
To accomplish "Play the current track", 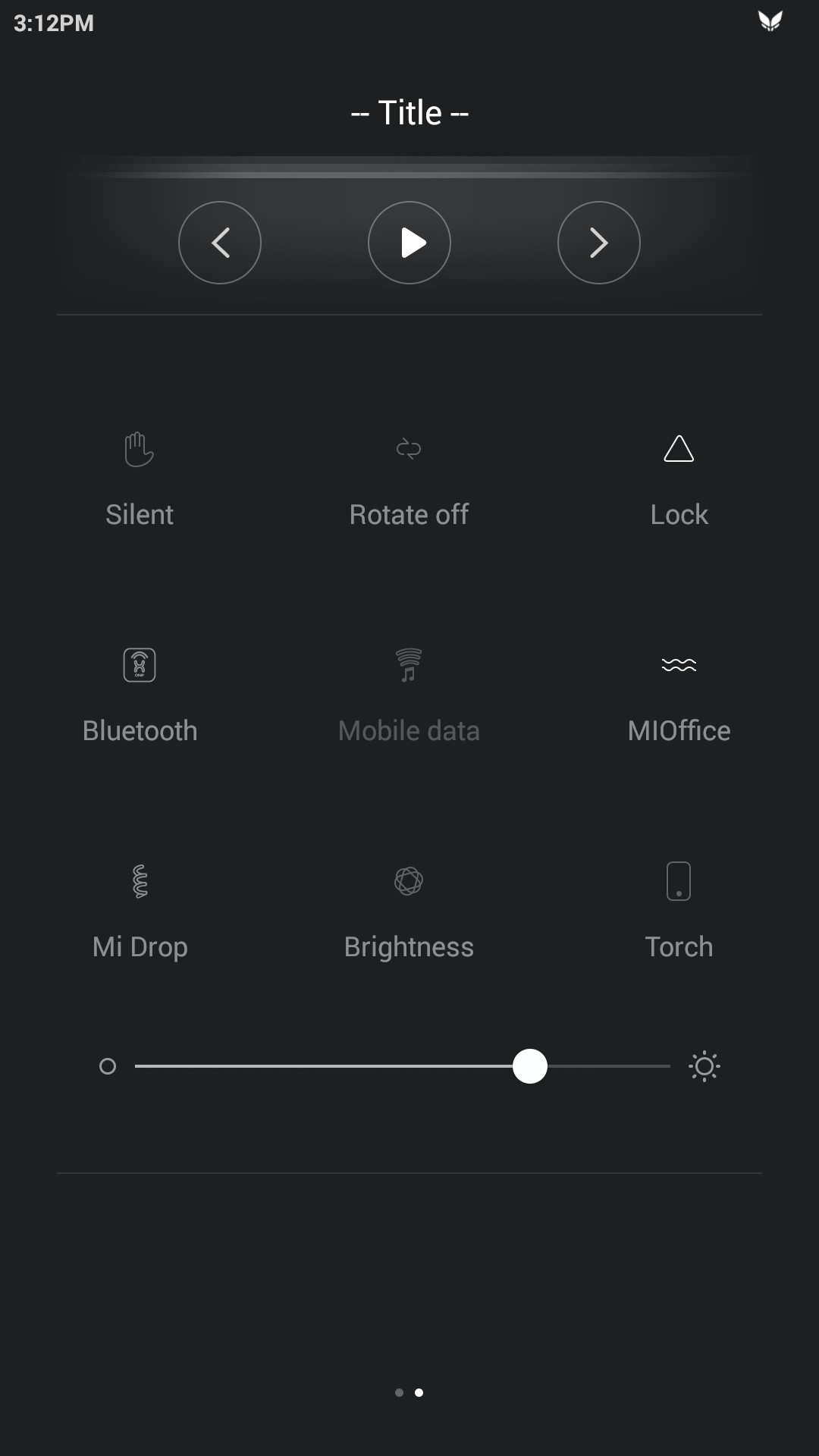I will (x=409, y=243).
